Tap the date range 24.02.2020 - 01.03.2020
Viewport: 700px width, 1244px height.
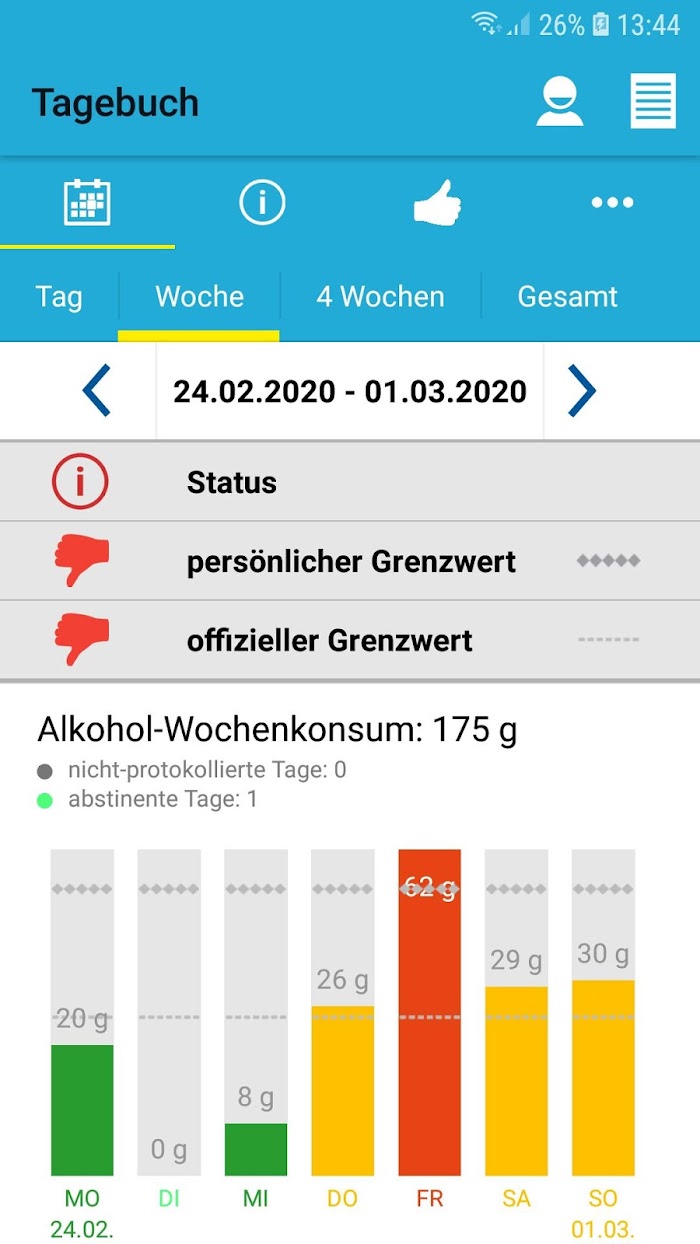coord(350,391)
